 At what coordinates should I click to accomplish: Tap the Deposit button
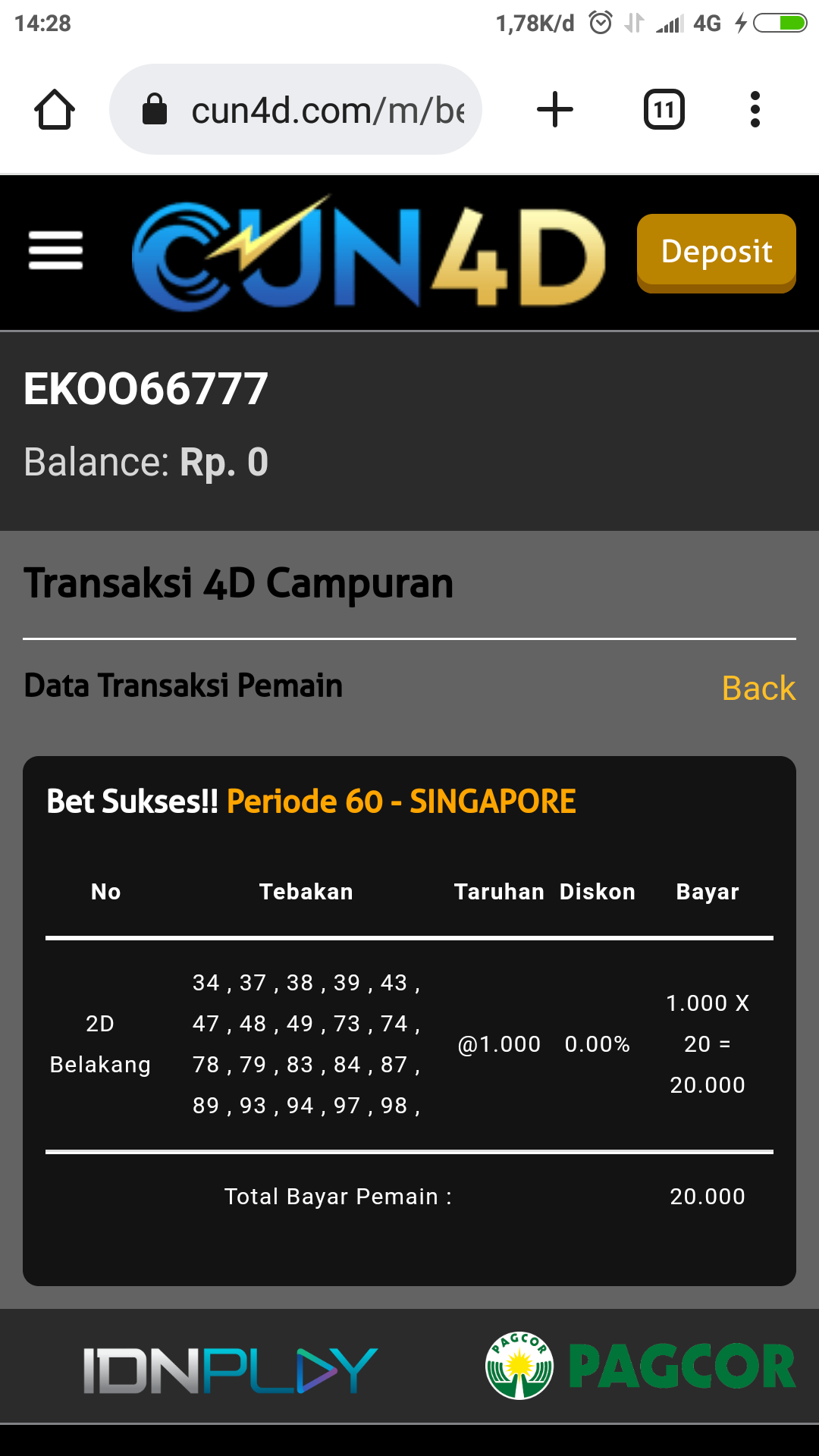click(x=716, y=253)
